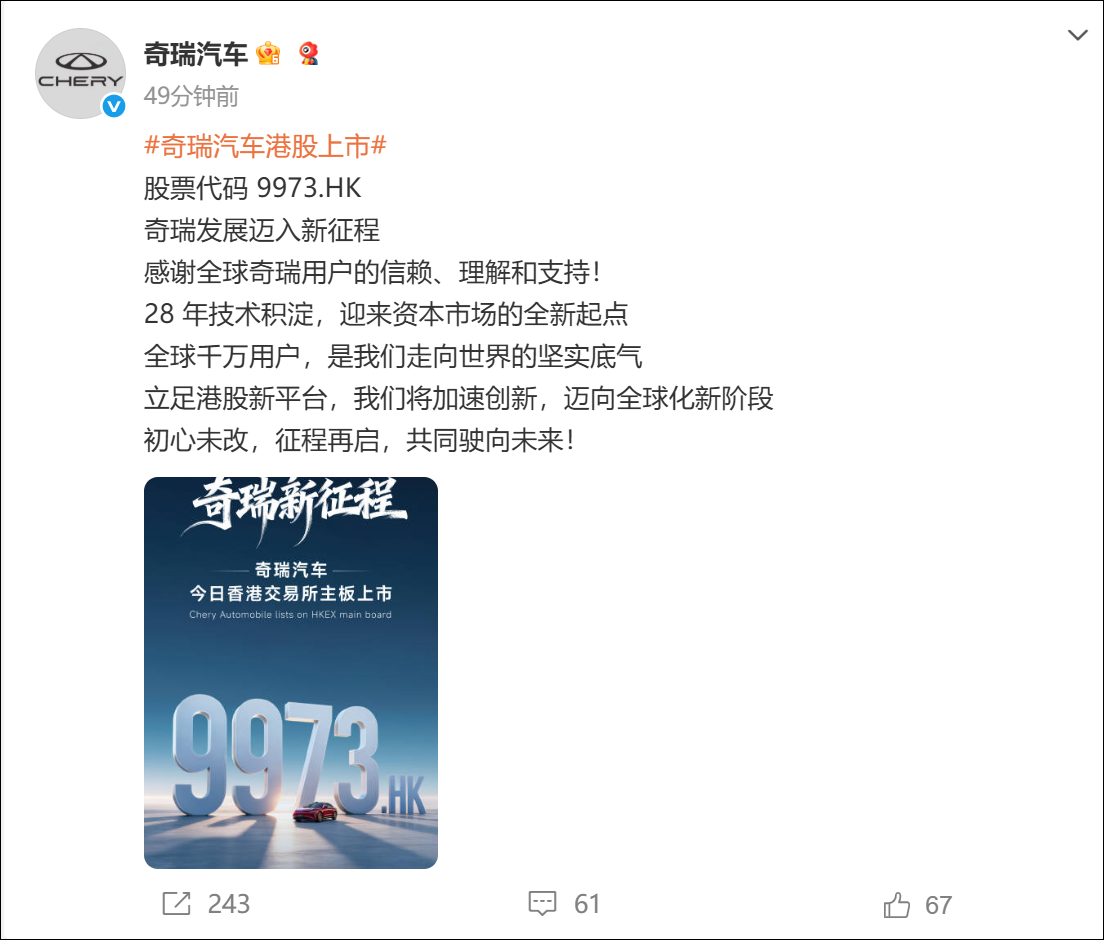
Task: Expand the post options chevron
Action: click(x=1077, y=35)
